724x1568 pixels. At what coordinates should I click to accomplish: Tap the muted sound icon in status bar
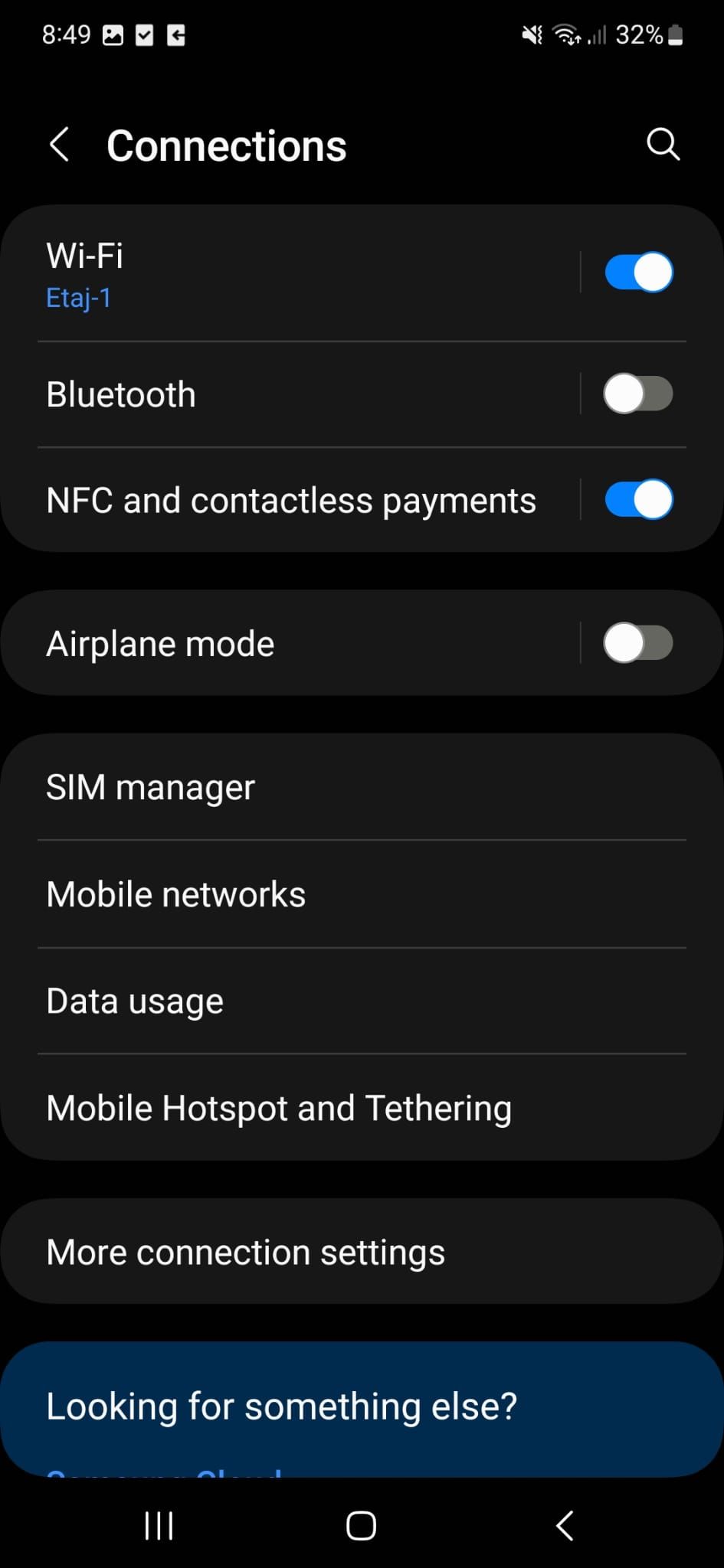(531, 34)
